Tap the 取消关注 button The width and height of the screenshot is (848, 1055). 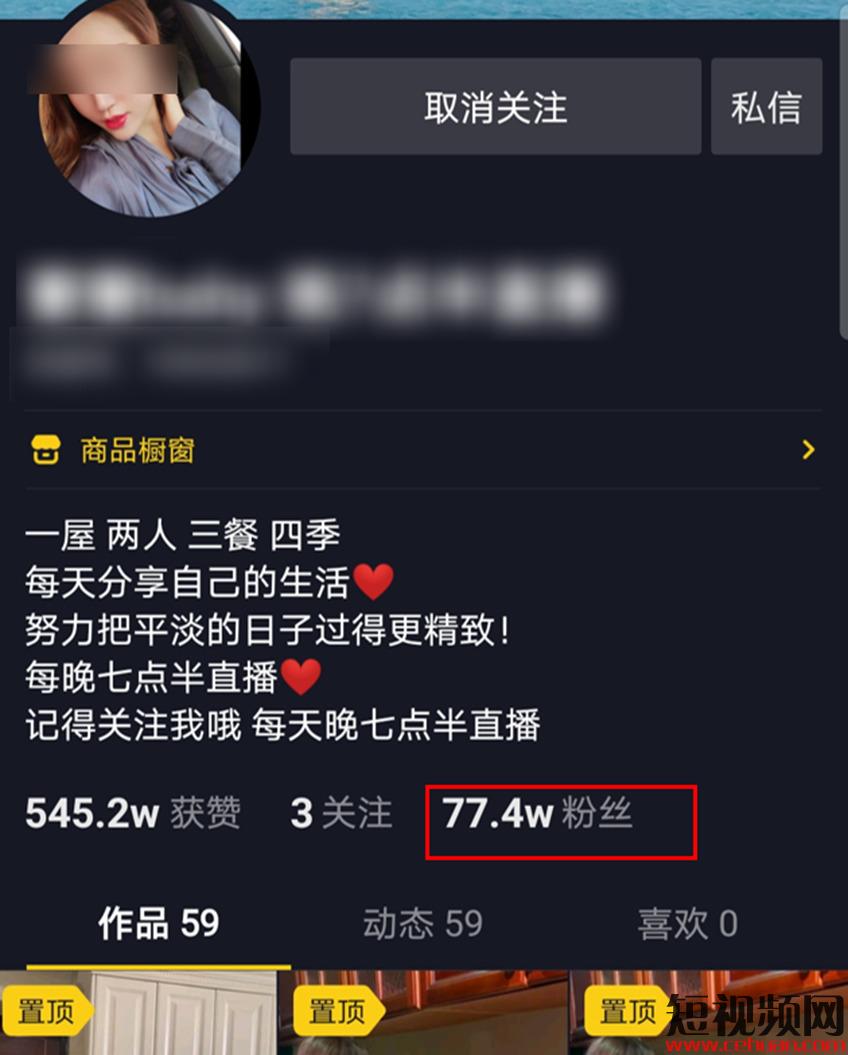[x=495, y=107]
